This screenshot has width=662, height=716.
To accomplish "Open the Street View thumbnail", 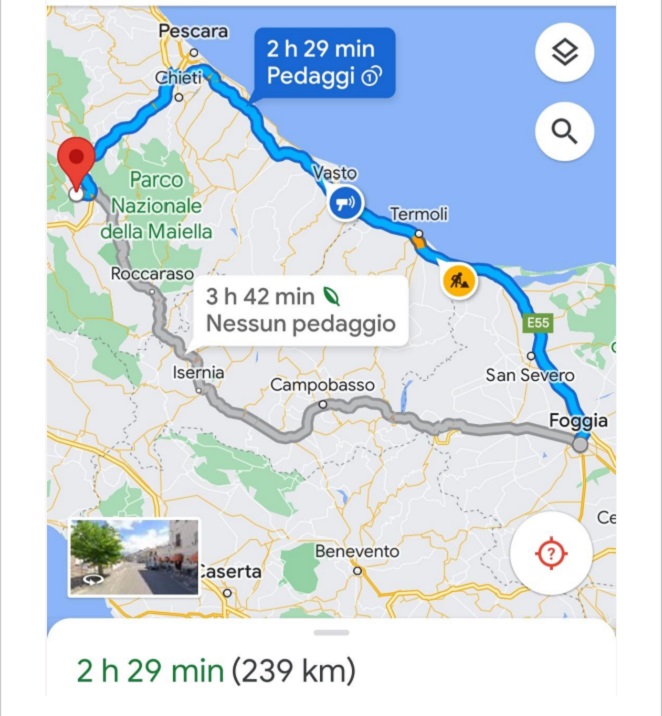I will (134, 557).
